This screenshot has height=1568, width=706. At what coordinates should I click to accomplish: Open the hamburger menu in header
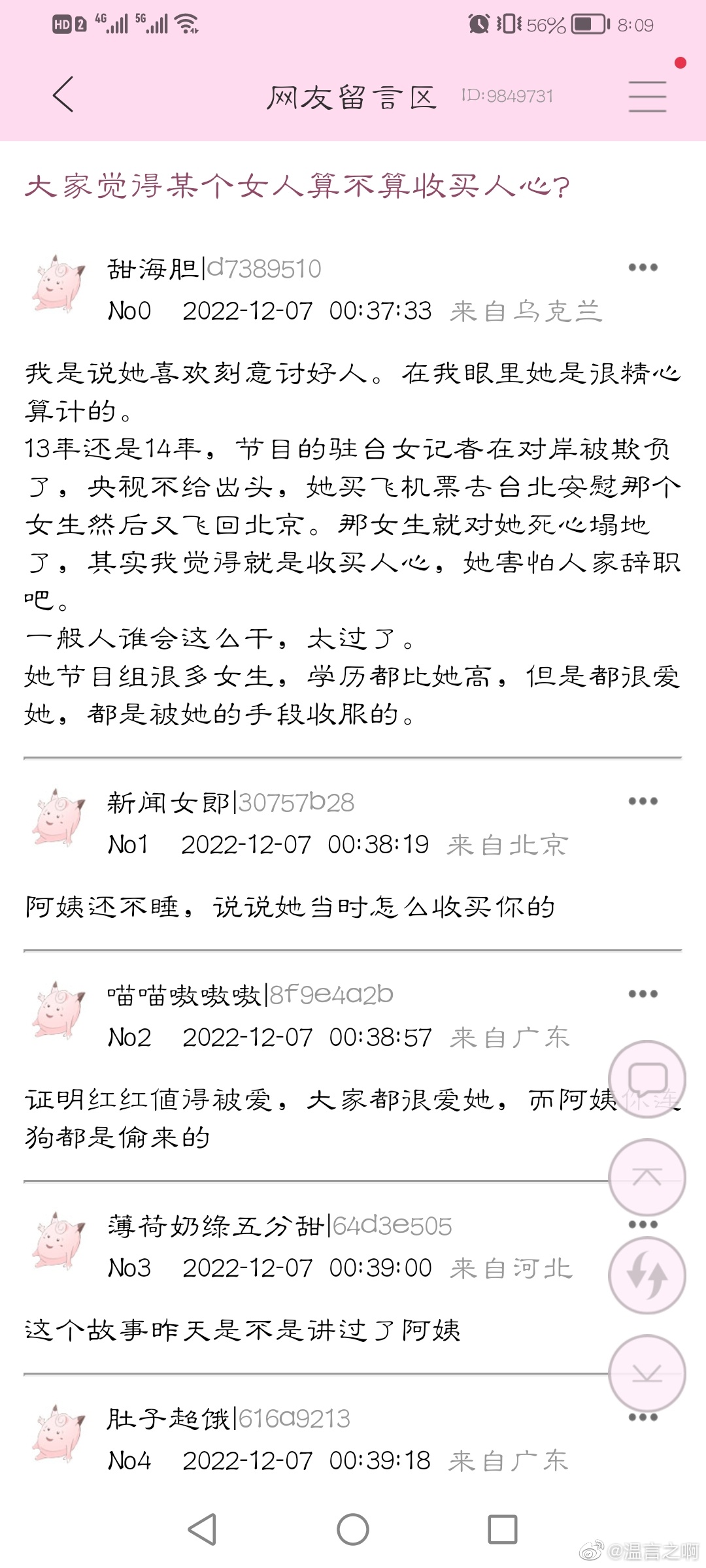click(647, 96)
